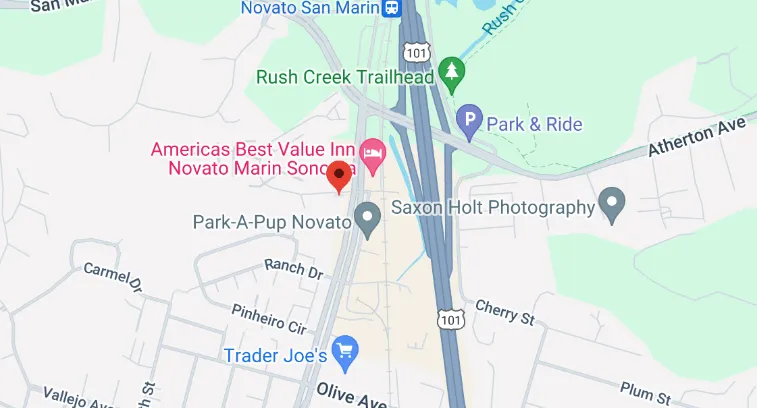
Task: Tap the Park & Ride parking marker
Action: (x=469, y=119)
